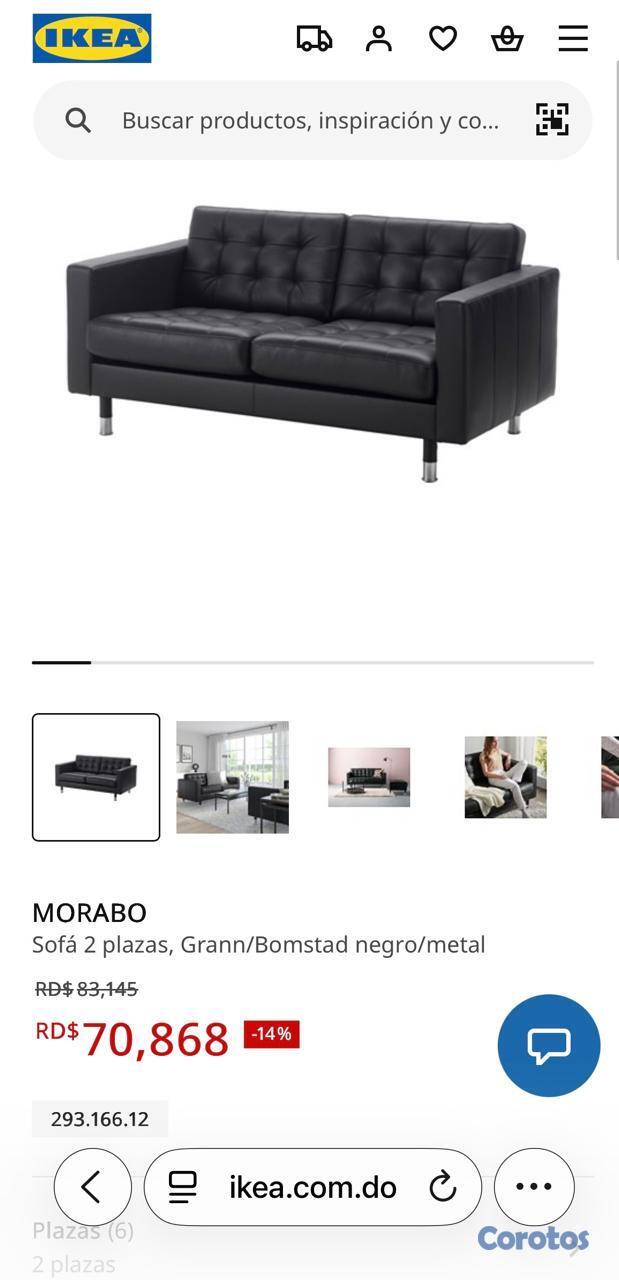The image size is (619, 1280).
Task: View the main MORABO sofa image
Action: [312, 340]
